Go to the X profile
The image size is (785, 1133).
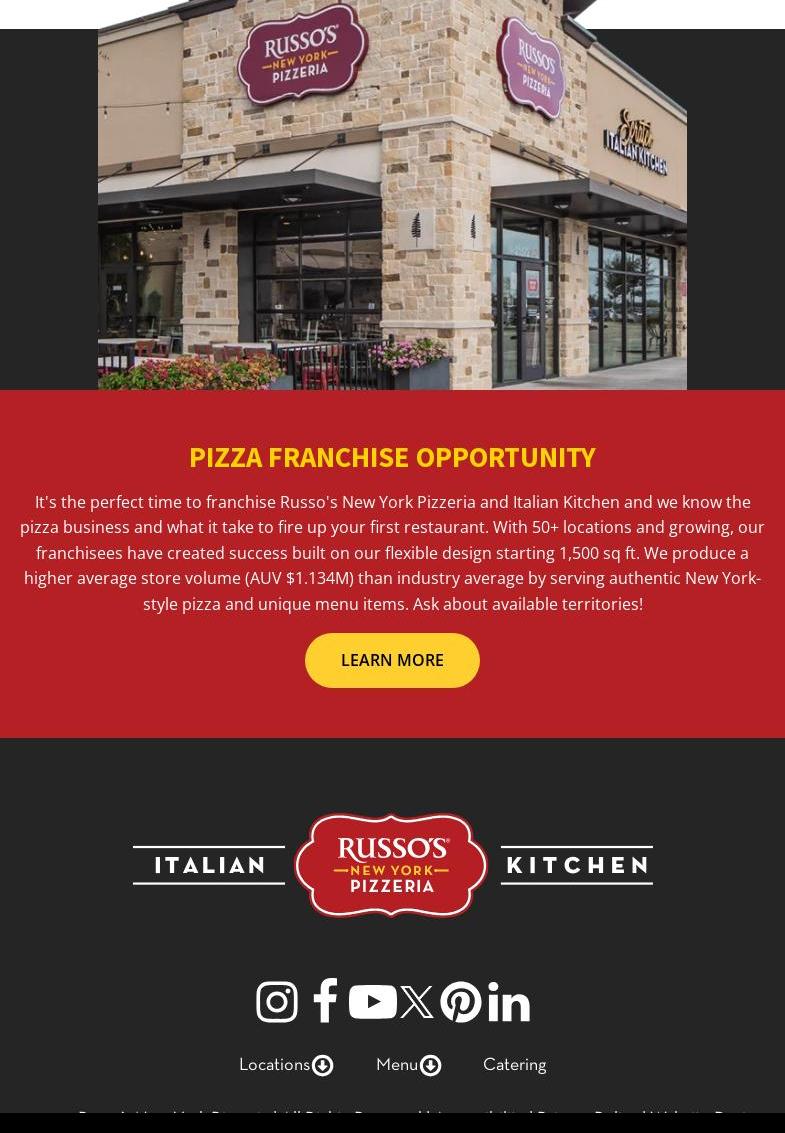tap(417, 1002)
